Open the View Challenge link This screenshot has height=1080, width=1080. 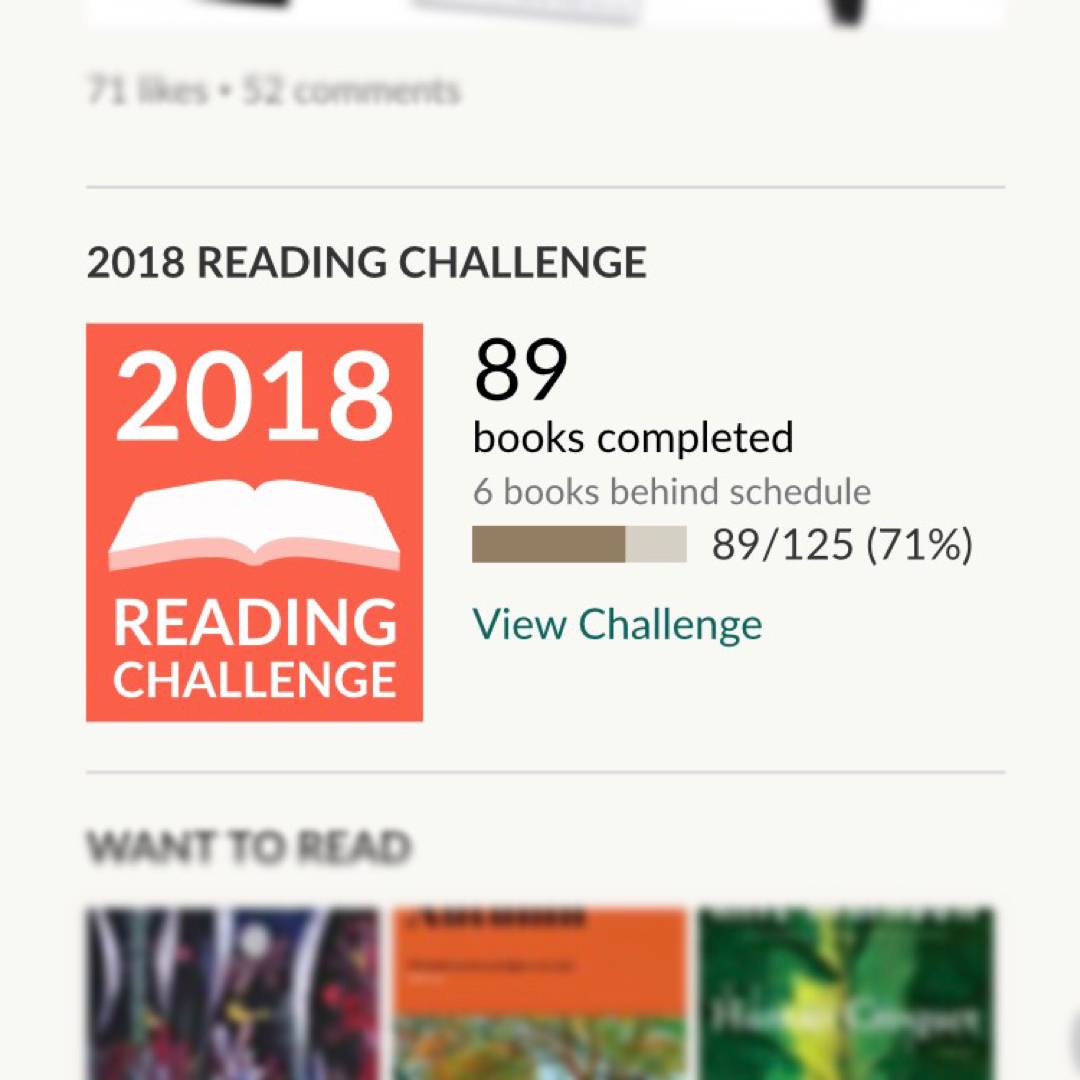click(x=617, y=624)
